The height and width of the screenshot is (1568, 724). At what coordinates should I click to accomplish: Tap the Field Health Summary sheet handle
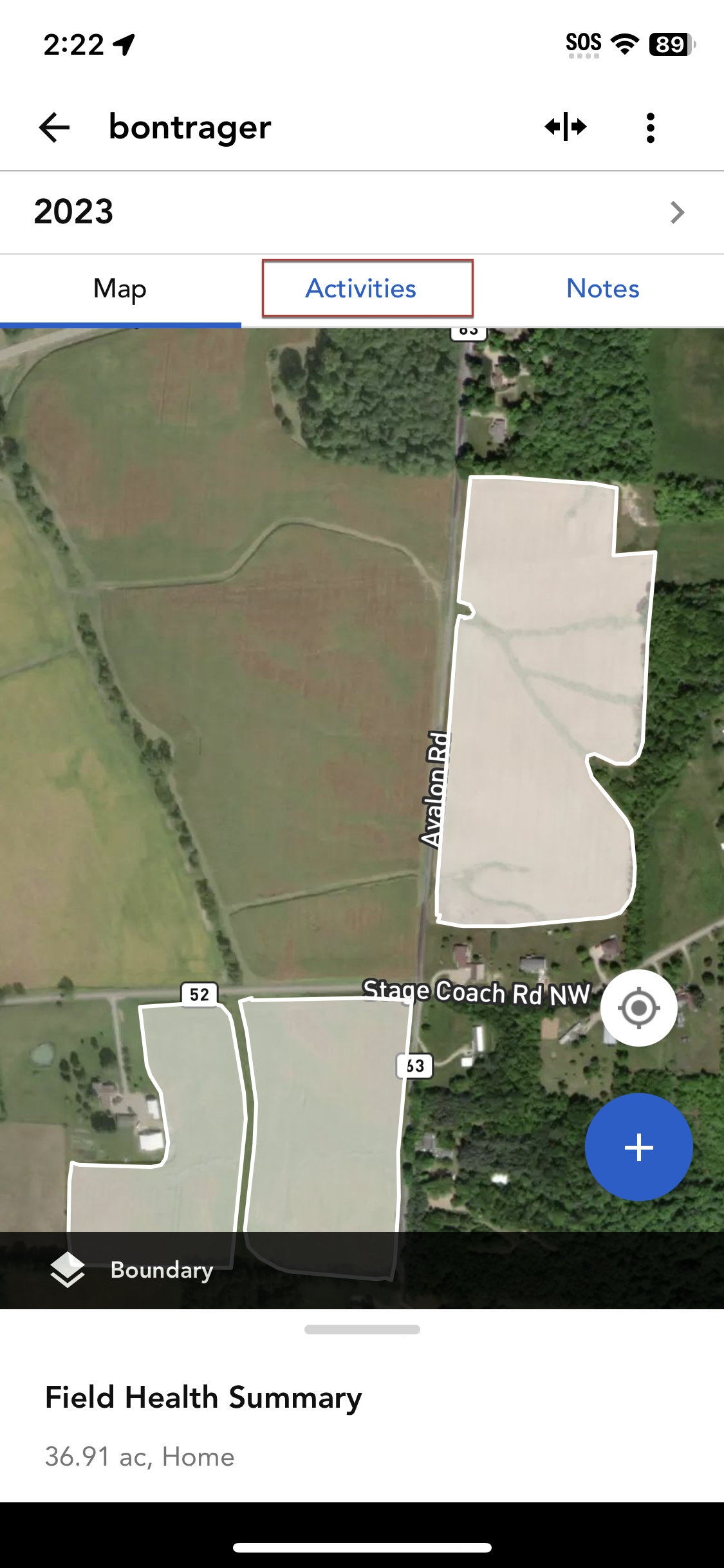tap(362, 1329)
